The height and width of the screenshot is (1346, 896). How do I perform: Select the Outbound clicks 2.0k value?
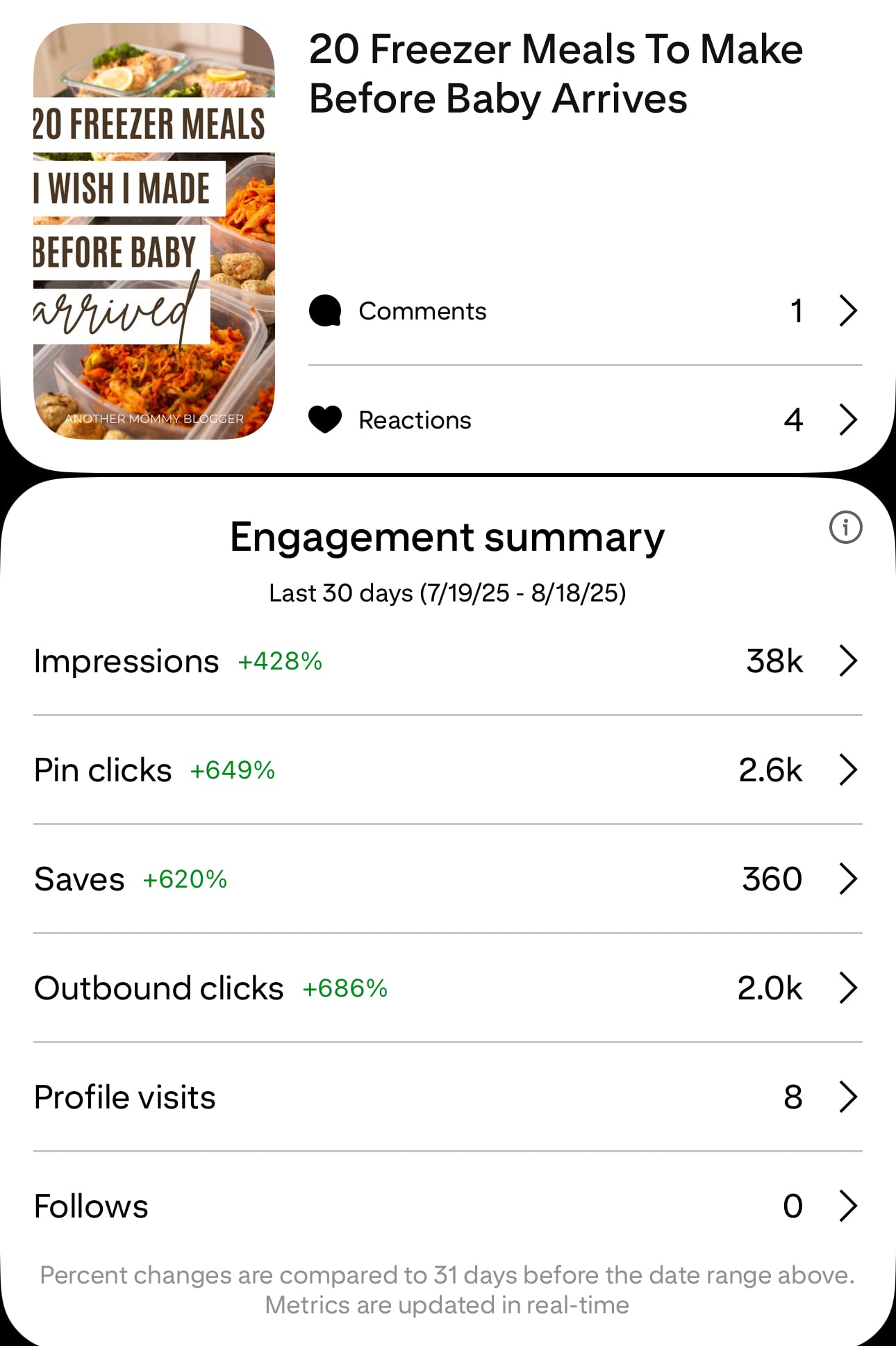tap(770, 987)
